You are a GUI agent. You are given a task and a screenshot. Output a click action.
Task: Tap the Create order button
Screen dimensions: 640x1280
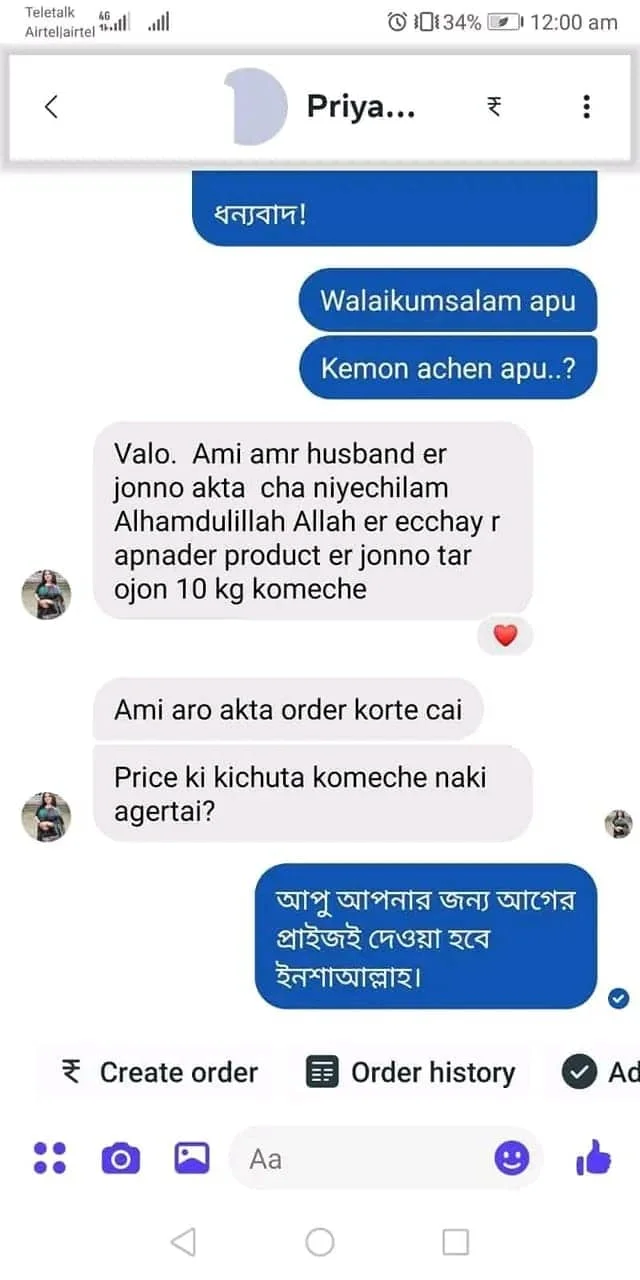tap(160, 1072)
